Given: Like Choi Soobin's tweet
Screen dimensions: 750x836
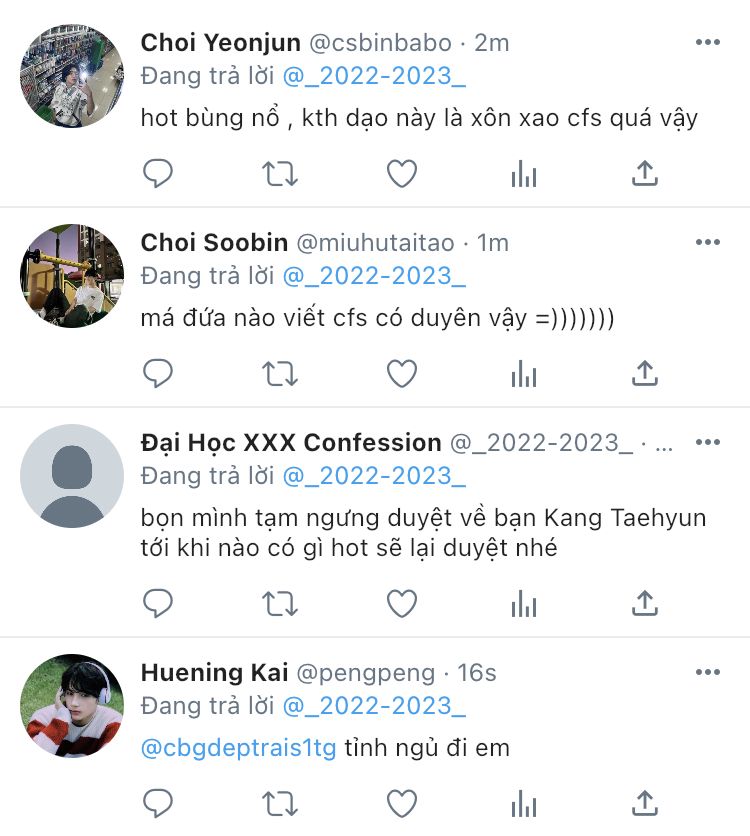Looking at the screenshot, I should (402, 374).
